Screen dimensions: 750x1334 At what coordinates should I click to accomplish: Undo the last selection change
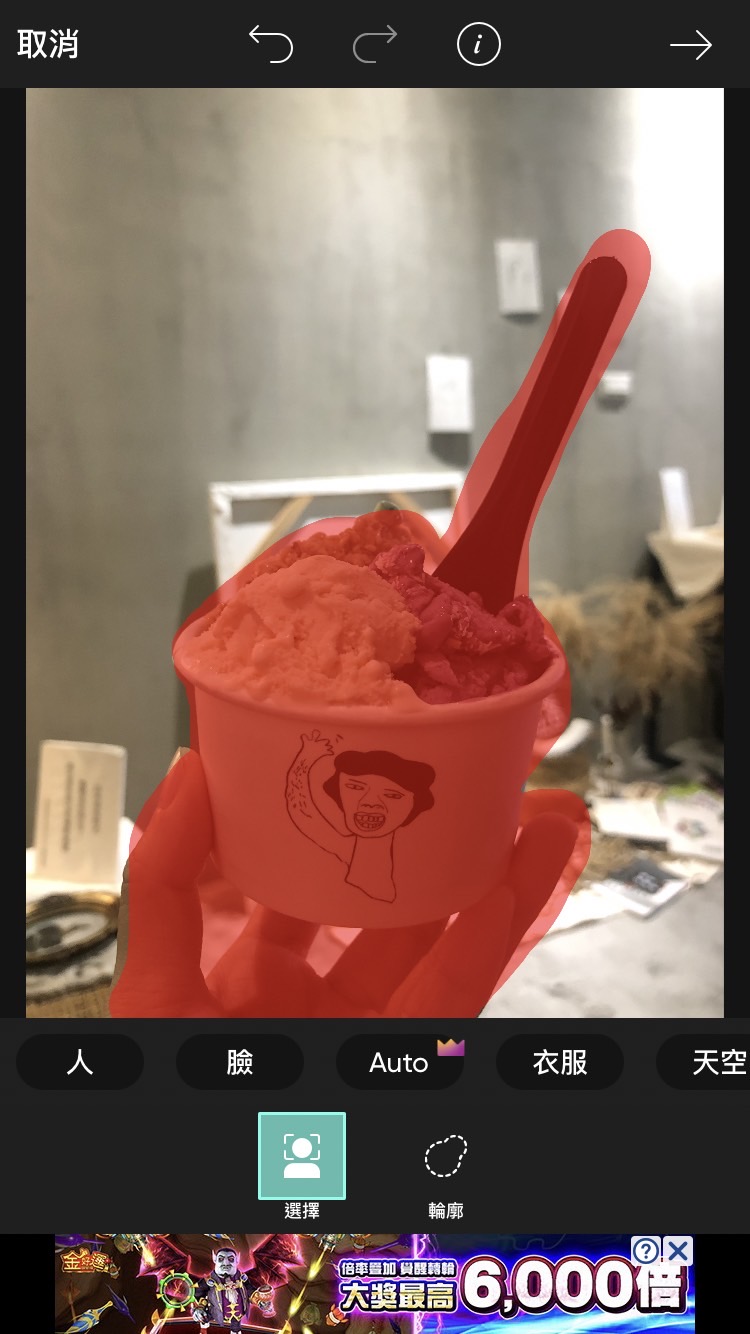271,45
